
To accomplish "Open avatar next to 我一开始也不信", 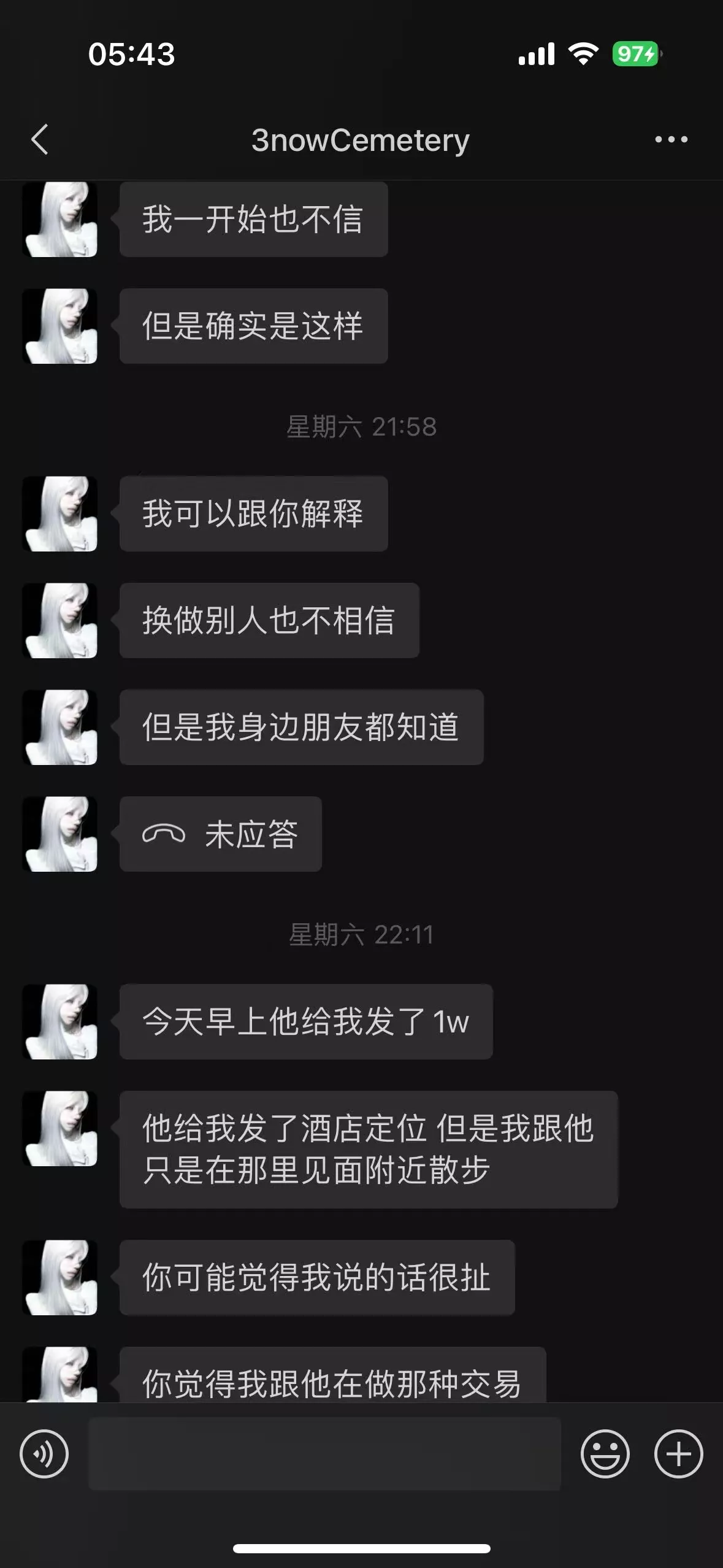I will point(60,219).
